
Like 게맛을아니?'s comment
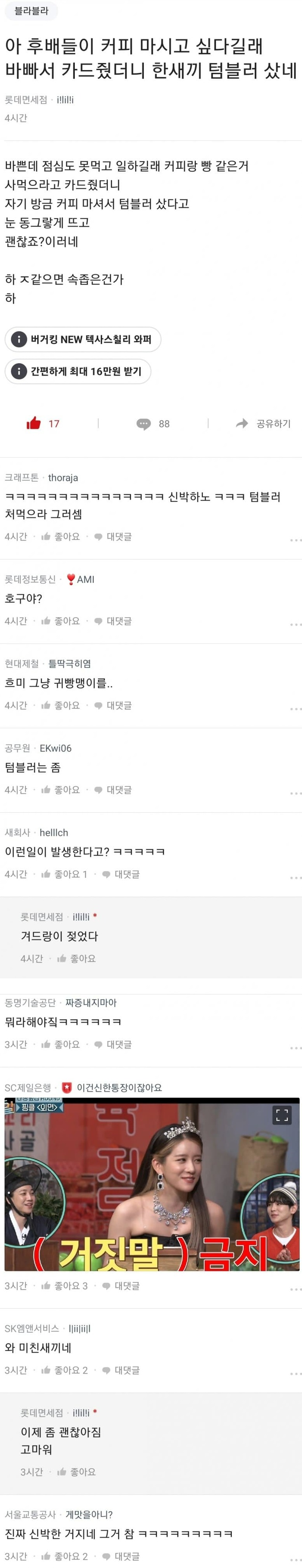(64, 1556)
